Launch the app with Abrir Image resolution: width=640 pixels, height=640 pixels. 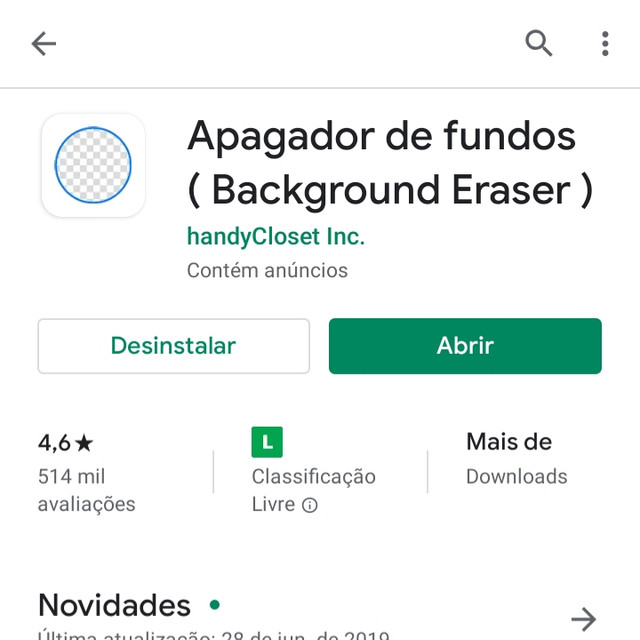465,346
